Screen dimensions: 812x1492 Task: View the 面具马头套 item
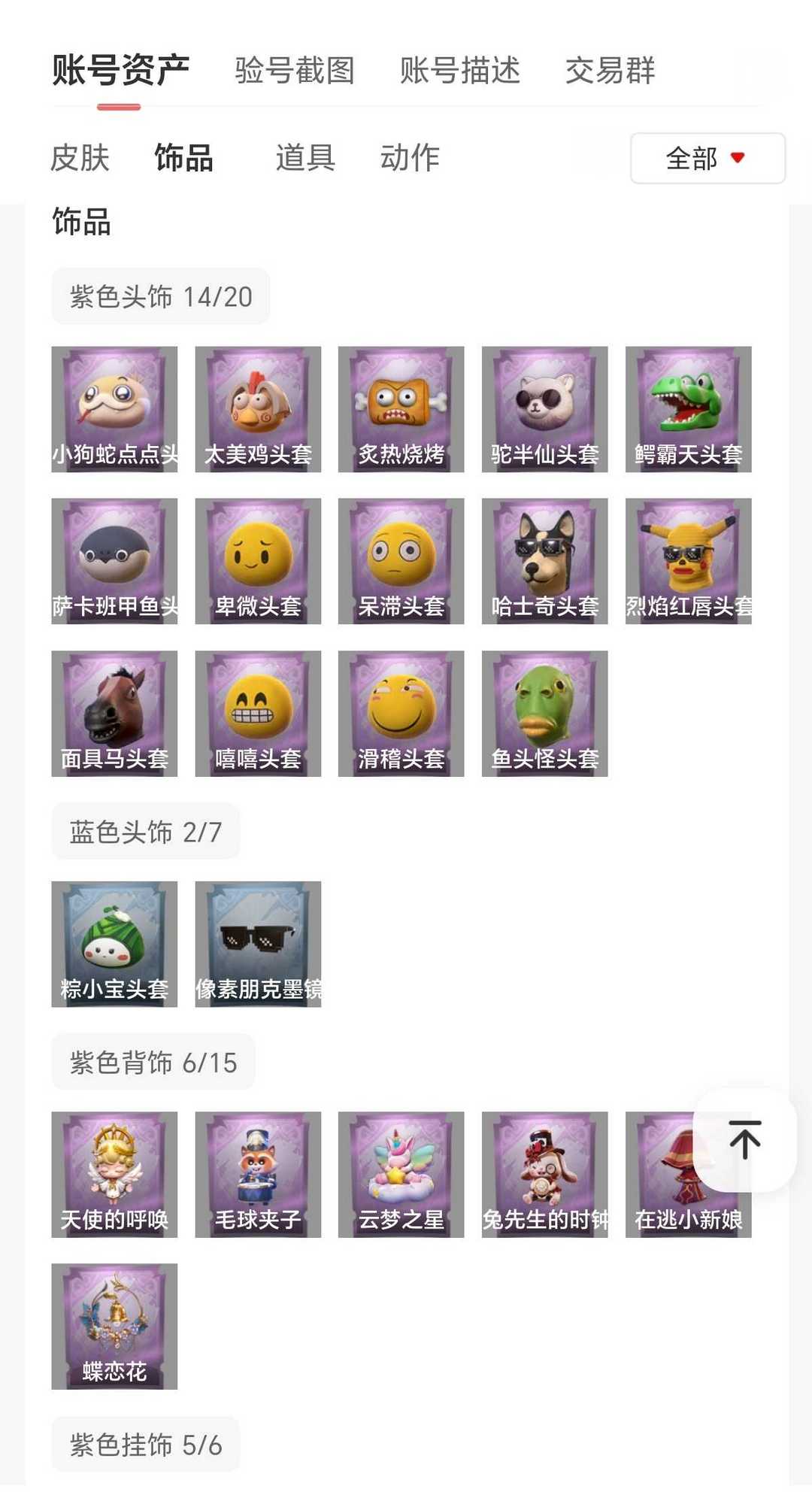114,713
